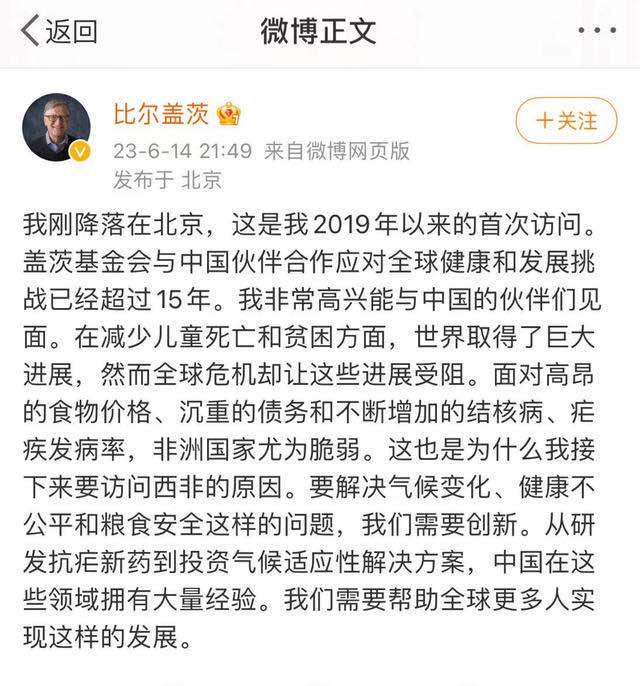The width and height of the screenshot is (640, 686).
Task: Follow the account with +关注
Action: click(566, 121)
